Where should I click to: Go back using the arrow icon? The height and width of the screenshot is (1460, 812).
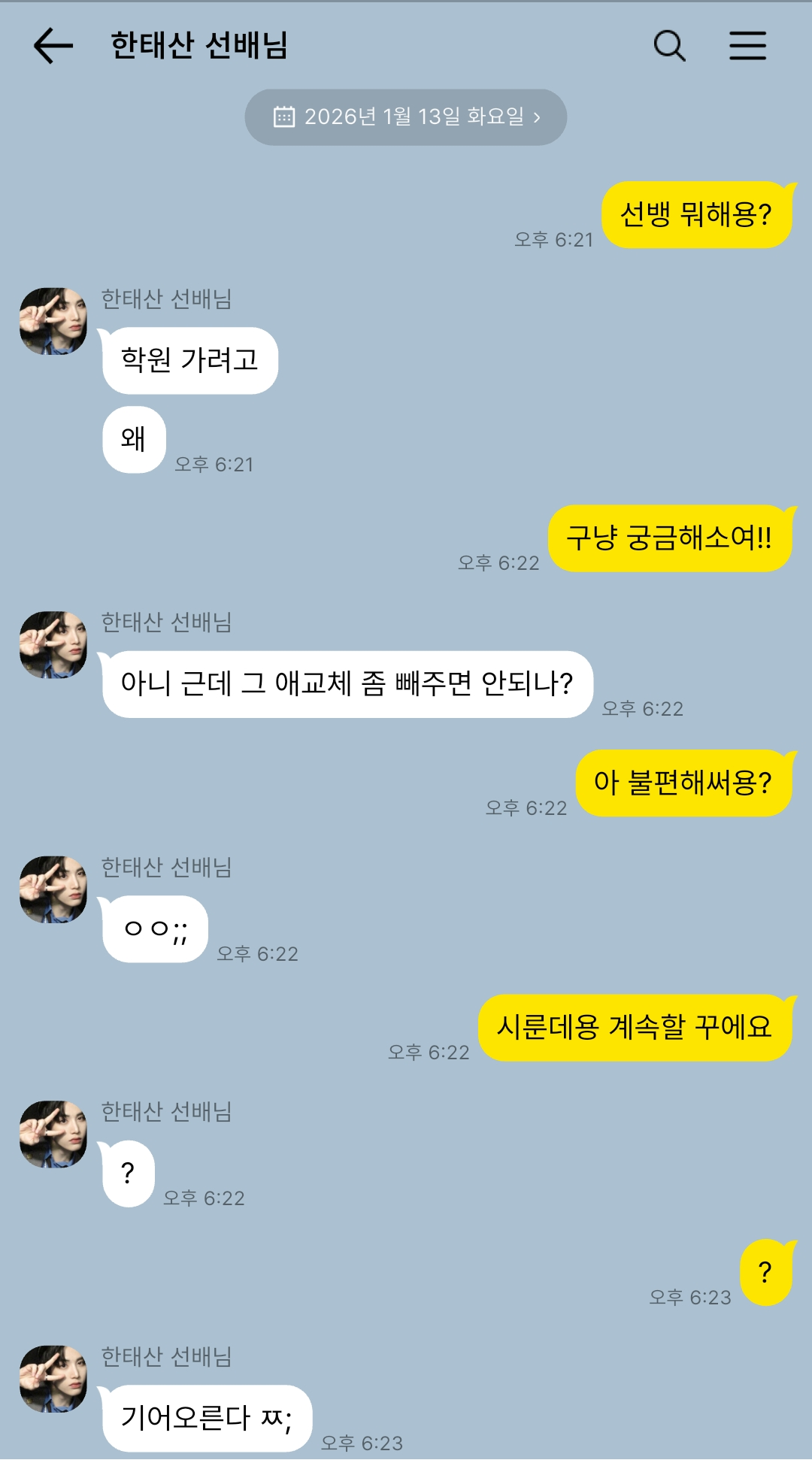click(53, 46)
